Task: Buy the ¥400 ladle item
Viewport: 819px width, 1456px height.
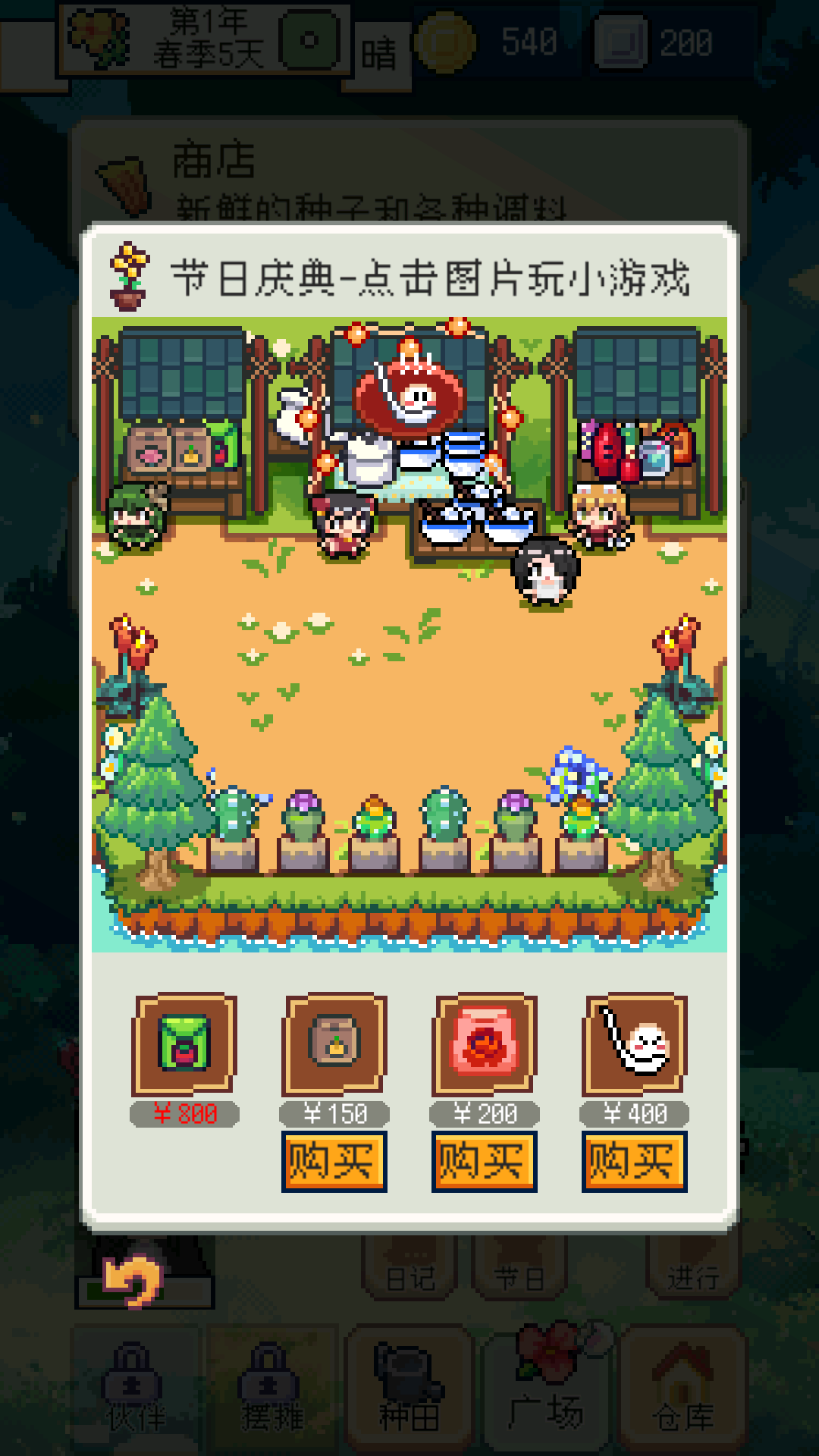Action: coord(634,1161)
